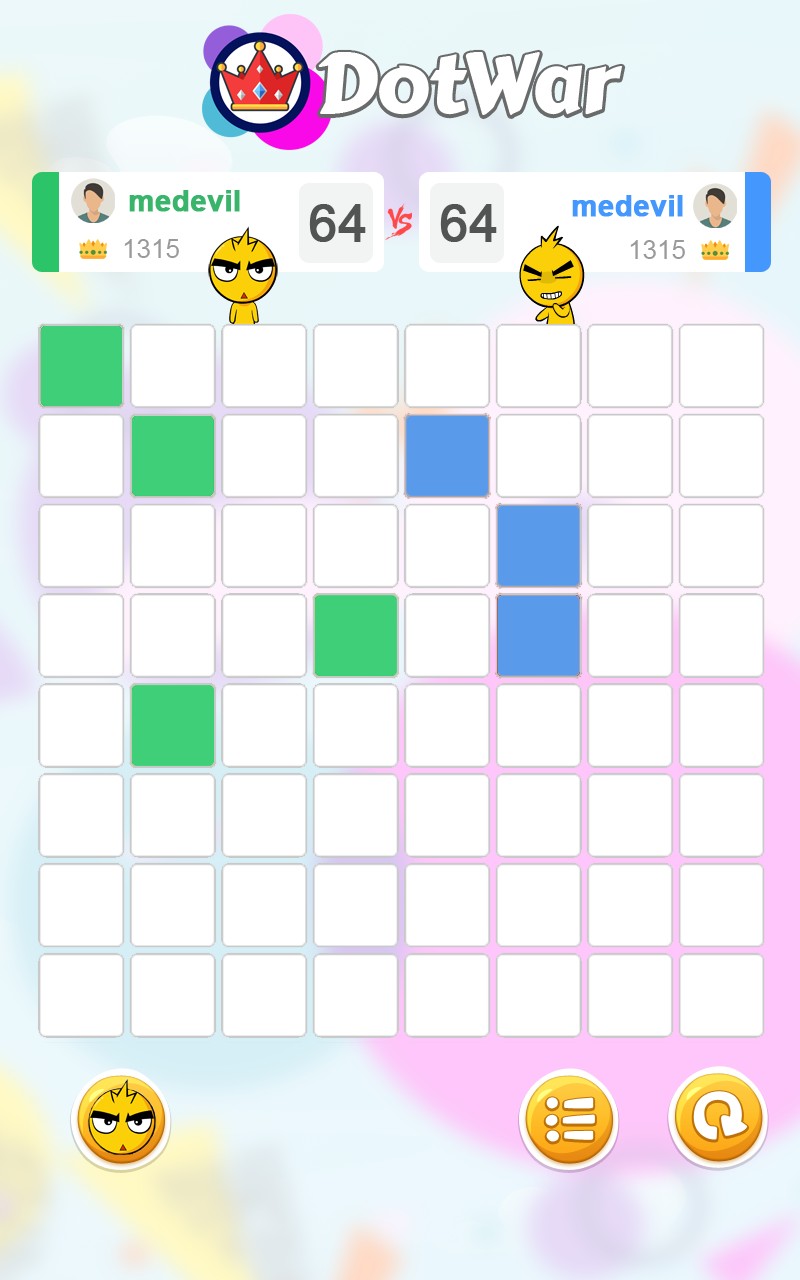The height and width of the screenshot is (1280, 800).
Task: Pick the empty cell directly below the lowest blue square
Action: (x=539, y=726)
